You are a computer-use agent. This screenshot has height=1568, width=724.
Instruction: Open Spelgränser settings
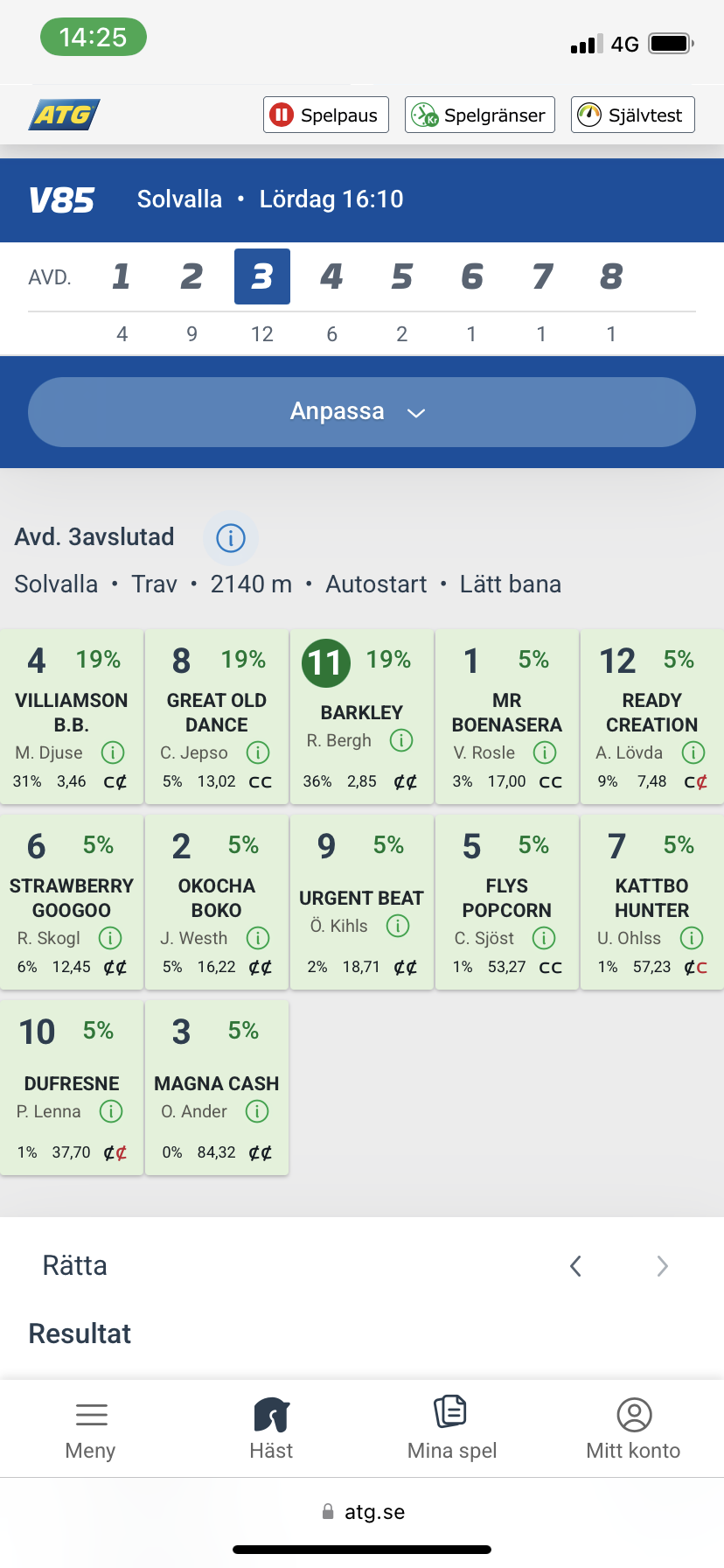click(x=479, y=115)
